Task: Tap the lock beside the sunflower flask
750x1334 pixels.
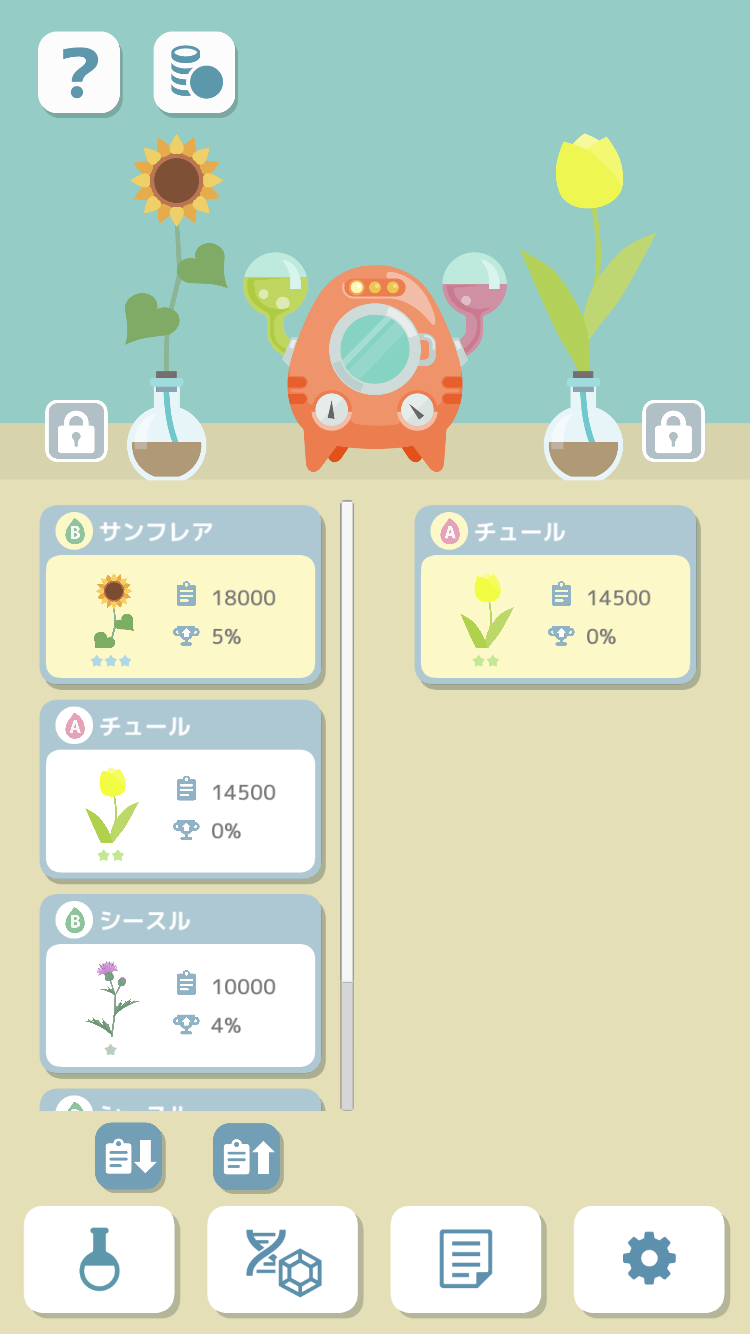Action: point(76,431)
